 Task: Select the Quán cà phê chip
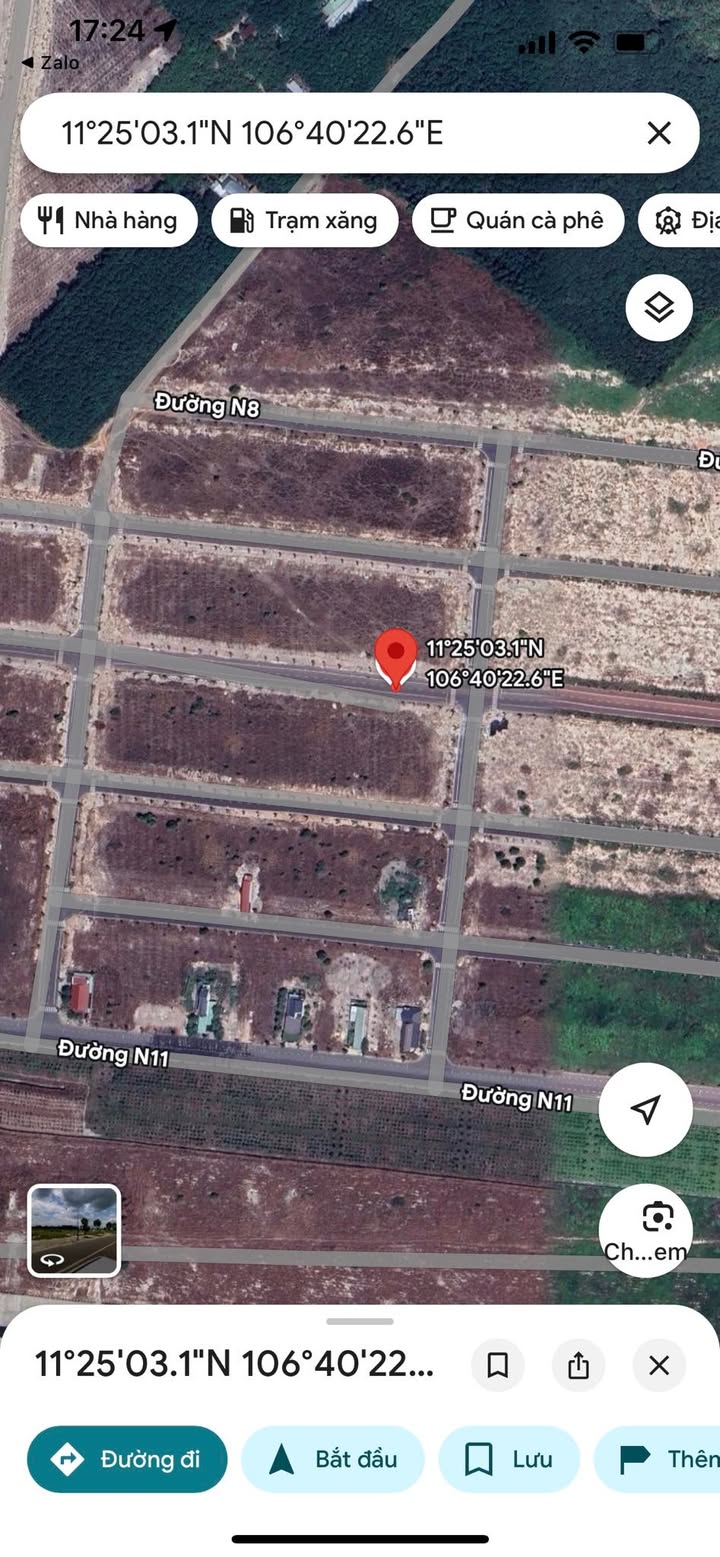tap(518, 220)
